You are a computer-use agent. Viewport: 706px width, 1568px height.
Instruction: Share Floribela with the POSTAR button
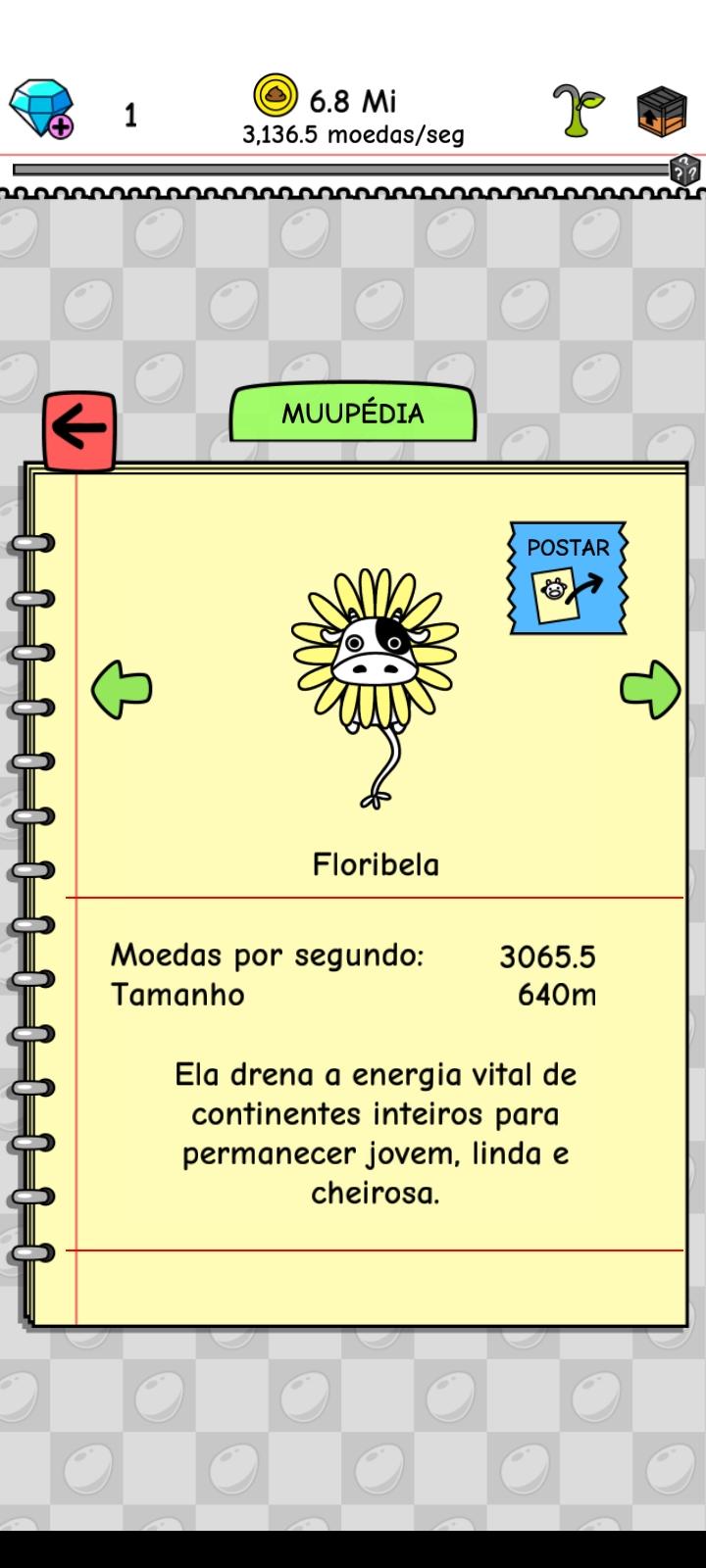tap(568, 577)
